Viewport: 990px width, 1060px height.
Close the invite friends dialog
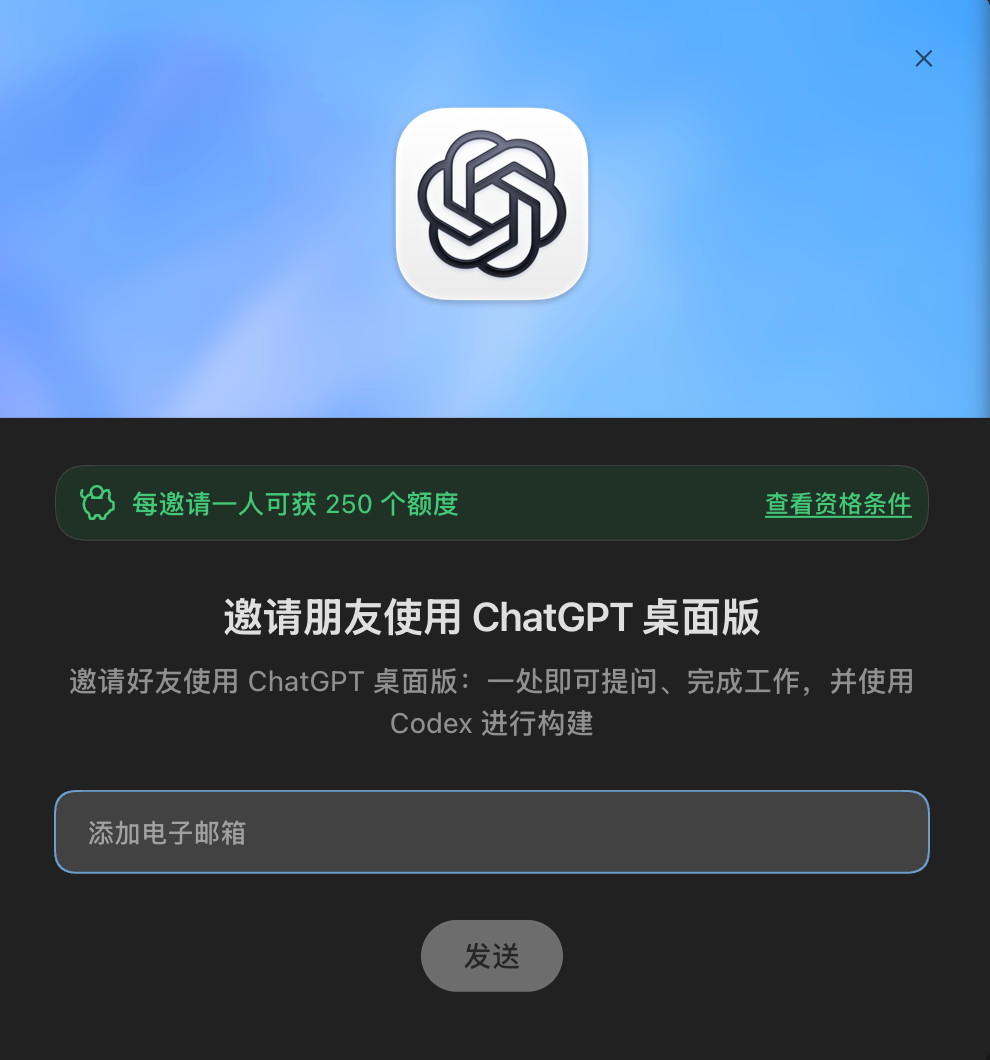coord(924,58)
